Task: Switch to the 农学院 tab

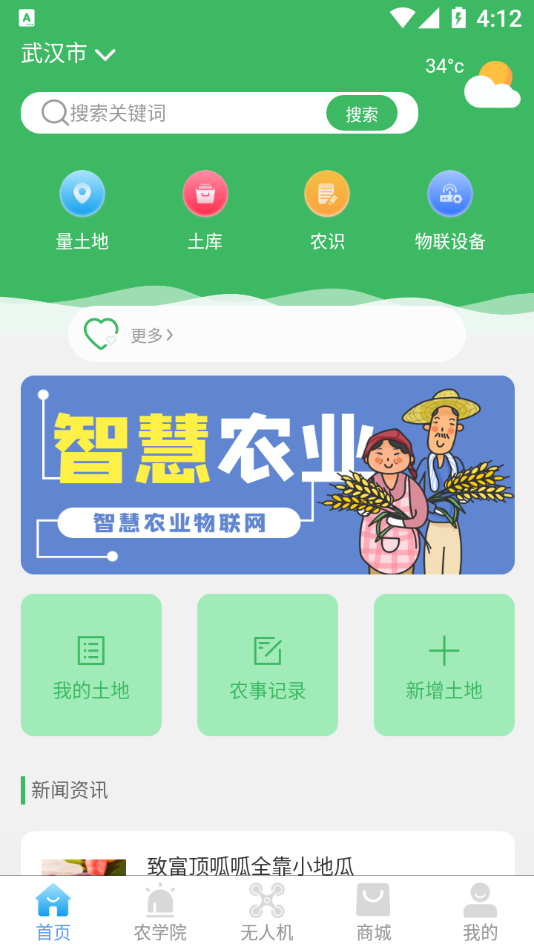Action: coord(160,912)
